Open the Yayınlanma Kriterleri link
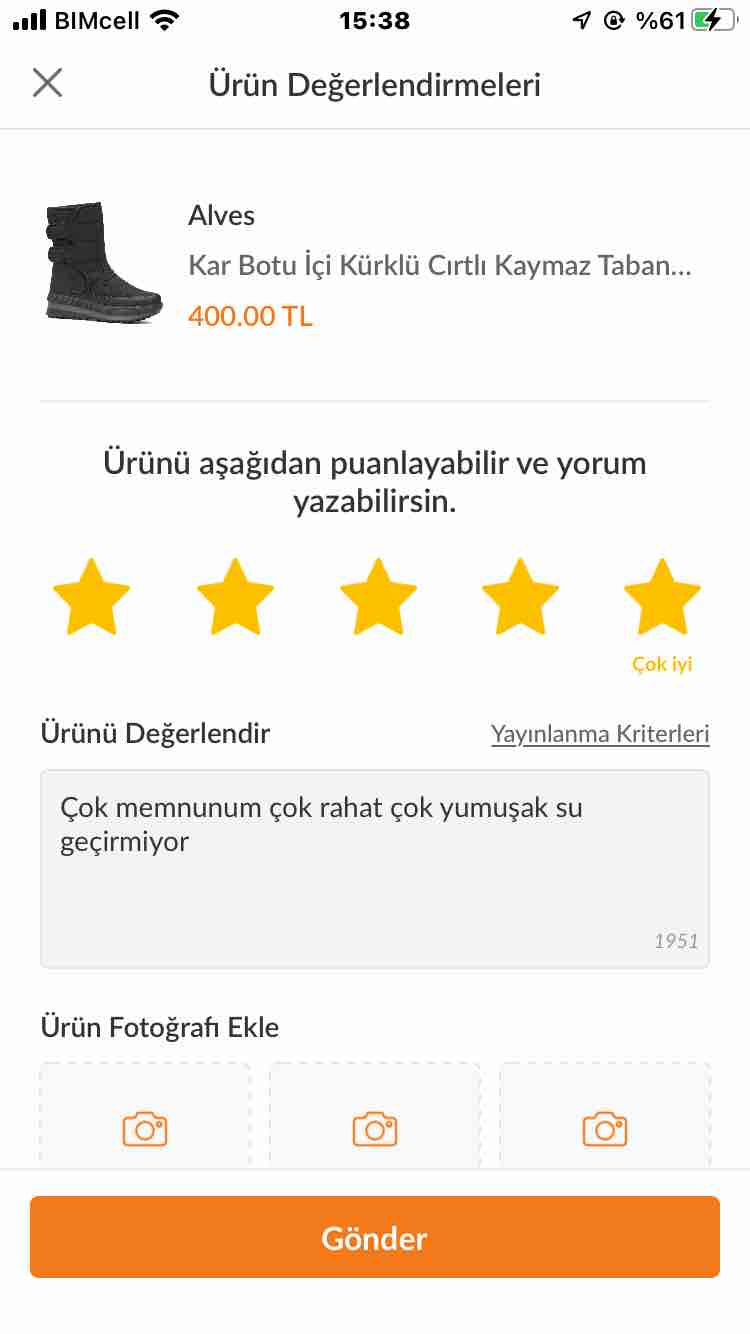The width and height of the screenshot is (750, 1334). coord(600,734)
